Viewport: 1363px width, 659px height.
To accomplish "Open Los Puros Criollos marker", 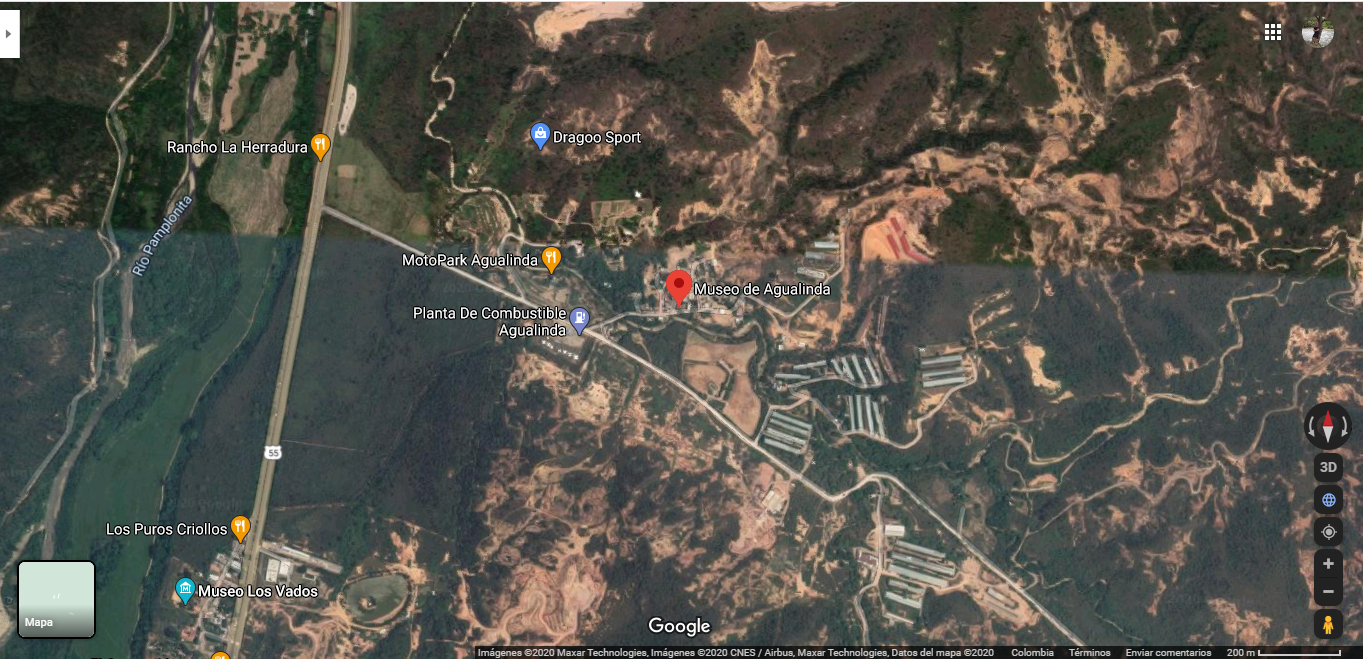I will tap(240, 528).
